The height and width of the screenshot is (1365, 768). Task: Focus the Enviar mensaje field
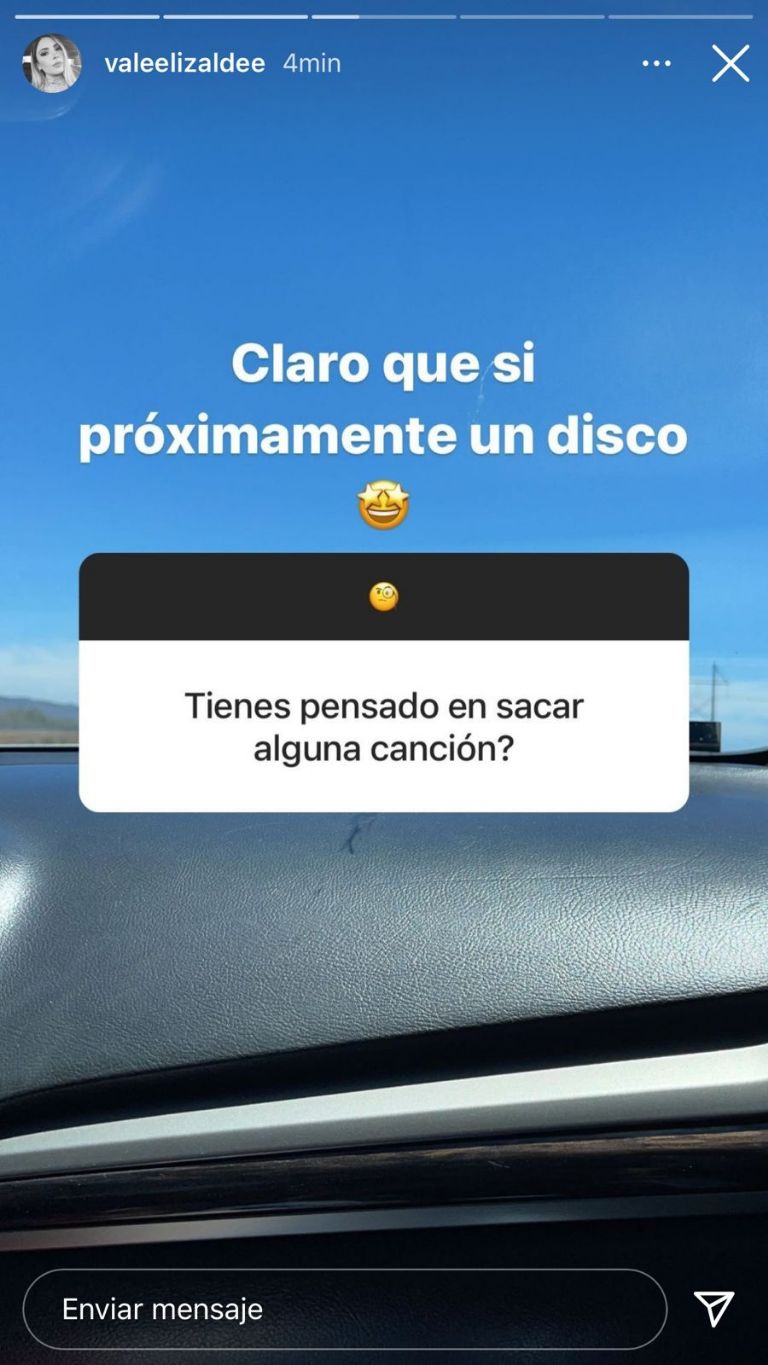coord(344,1309)
